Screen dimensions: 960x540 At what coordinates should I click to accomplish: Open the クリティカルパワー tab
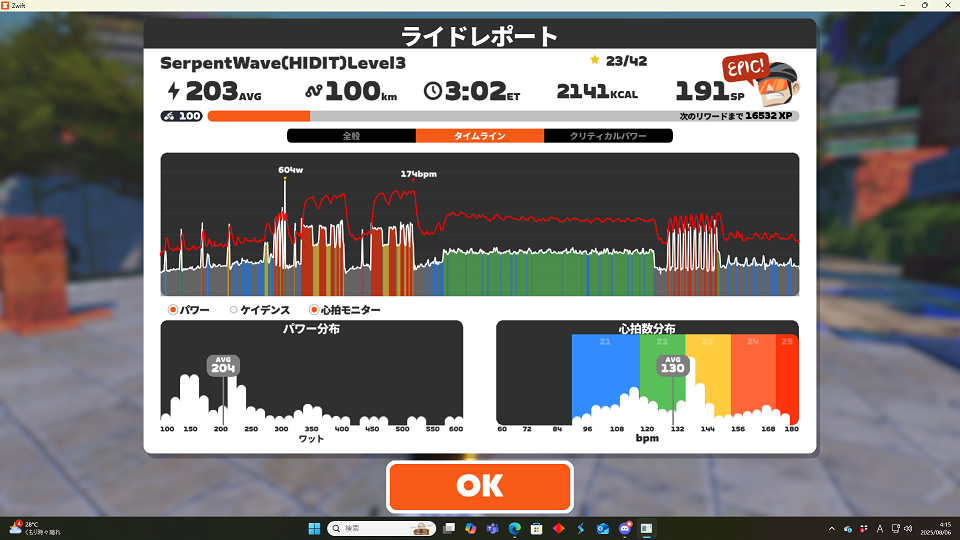pos(607,136)
